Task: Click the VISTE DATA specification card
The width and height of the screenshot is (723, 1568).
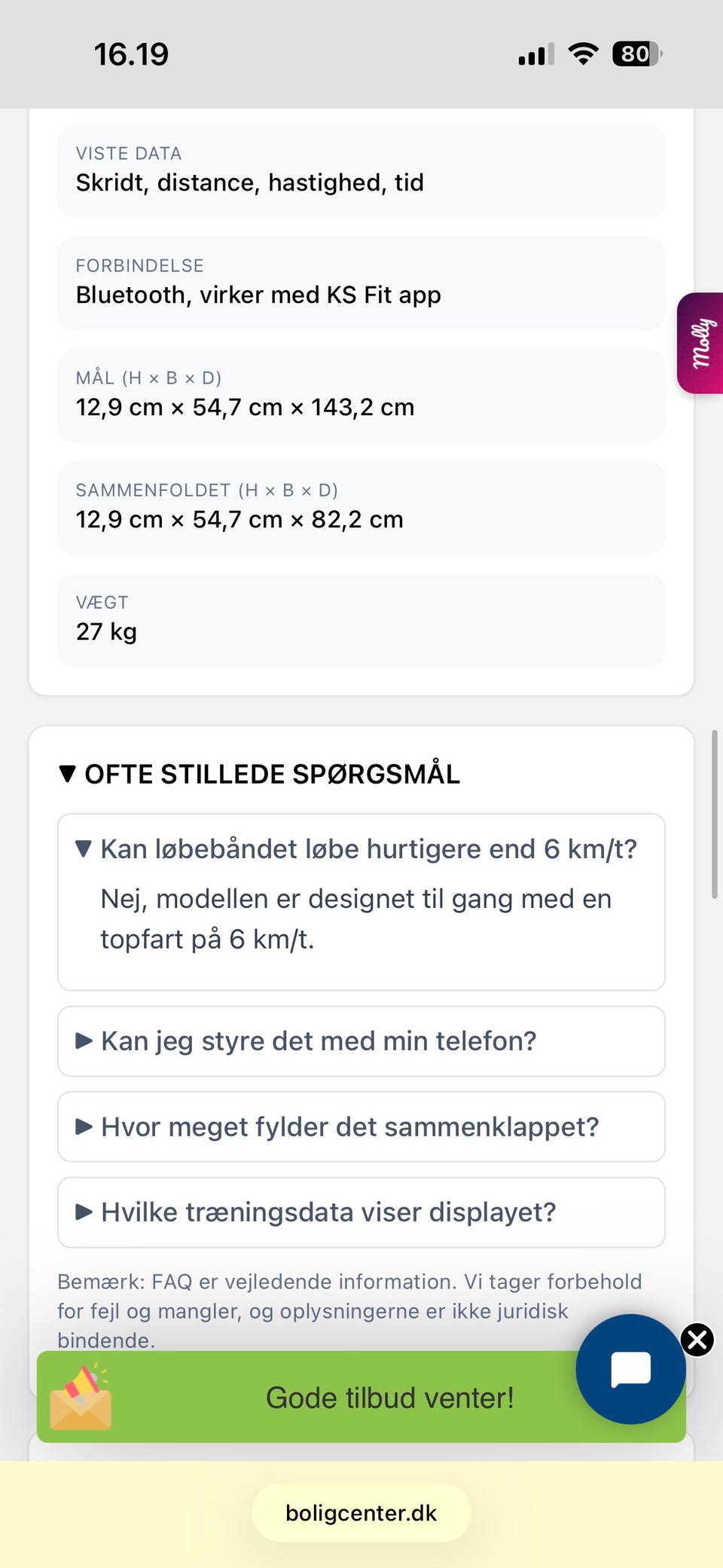Action: [x=361, y=170]
